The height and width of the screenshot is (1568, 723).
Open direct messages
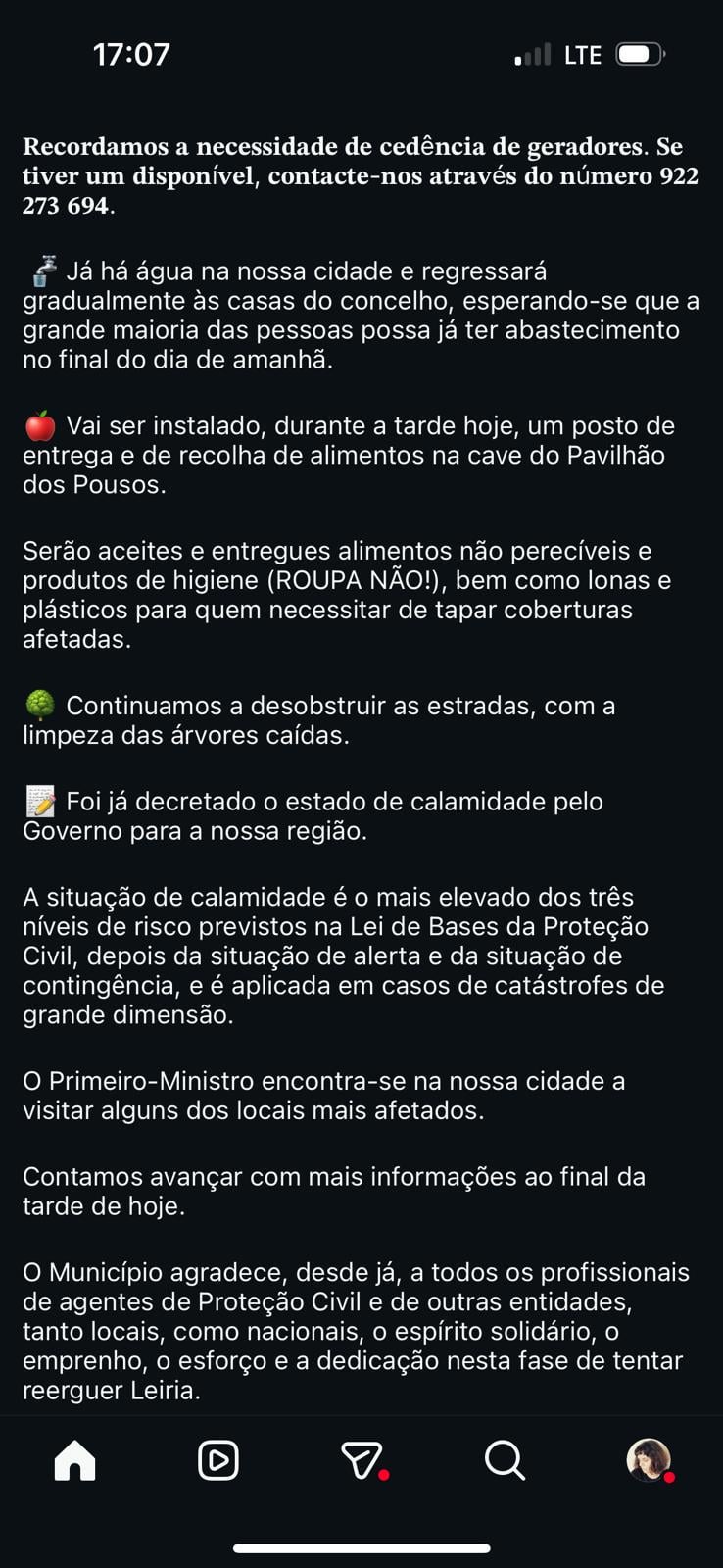tap(361, 1460)
